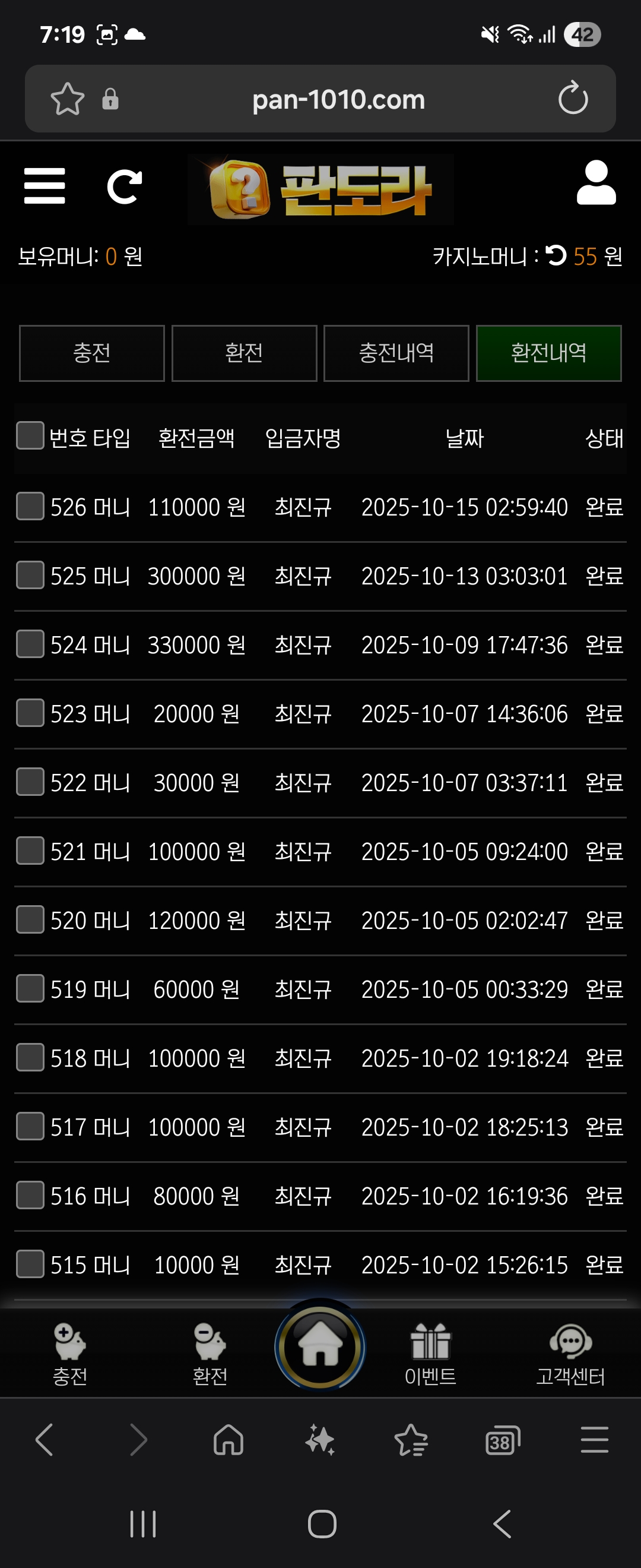Open 이벤트 in the bottom bar

(x=430, y=1352)
